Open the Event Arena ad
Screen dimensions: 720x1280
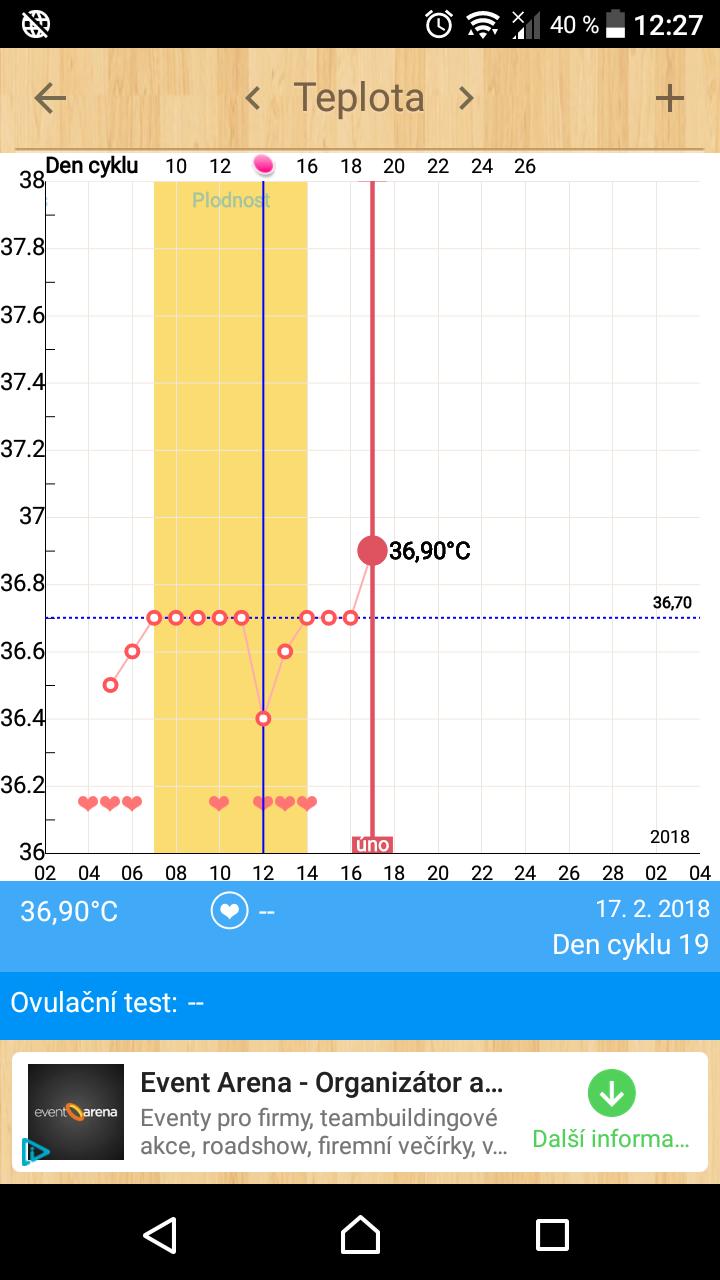tap(320, 1111)
